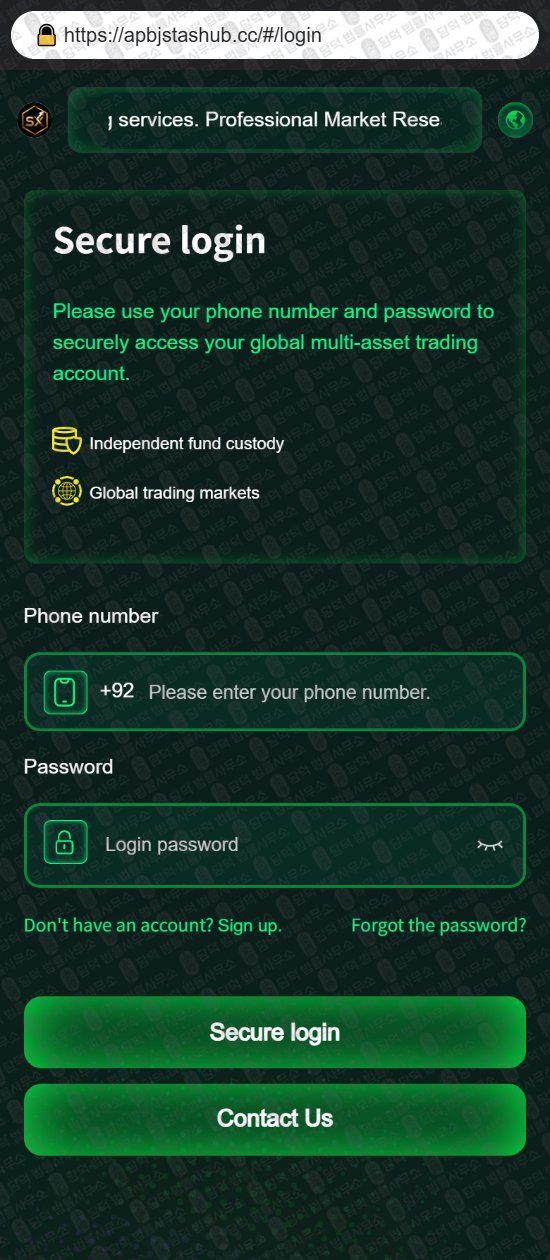Tap Forgot the password link

[x=438, y=925]
